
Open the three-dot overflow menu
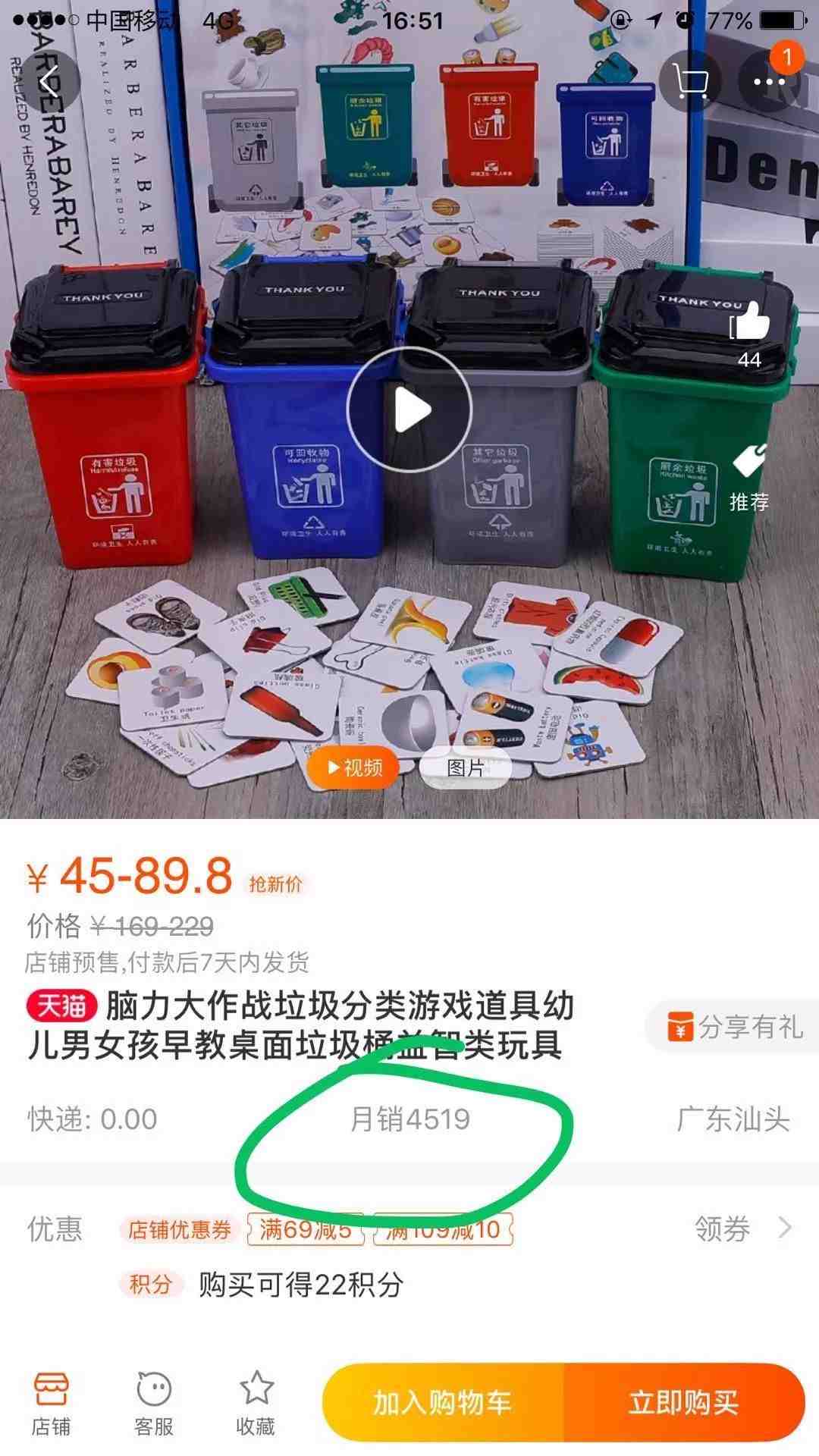[x=769, y=82]
